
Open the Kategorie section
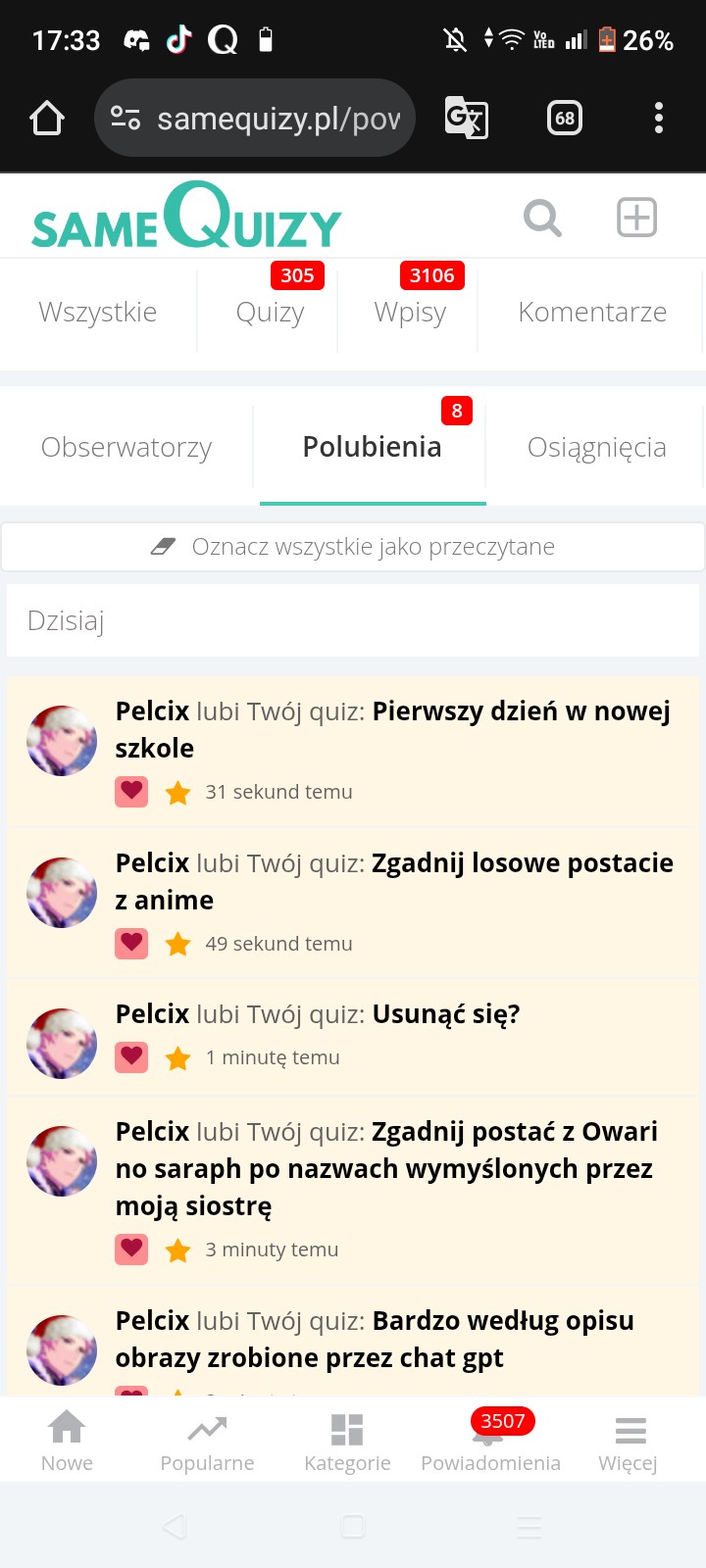pyautogui.click(x=347, y=1442)
